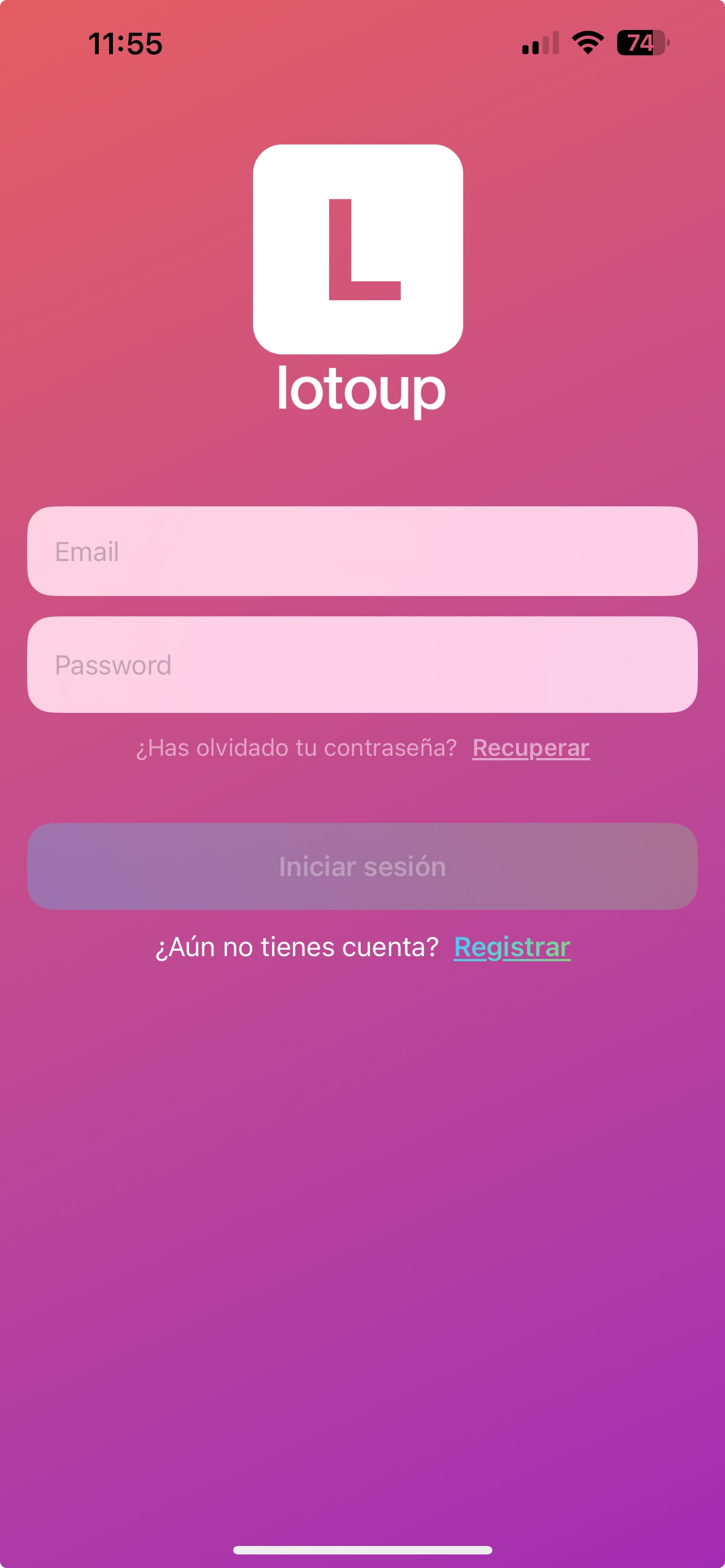
Task: Tap the Password field
Action: coord(362,665)
